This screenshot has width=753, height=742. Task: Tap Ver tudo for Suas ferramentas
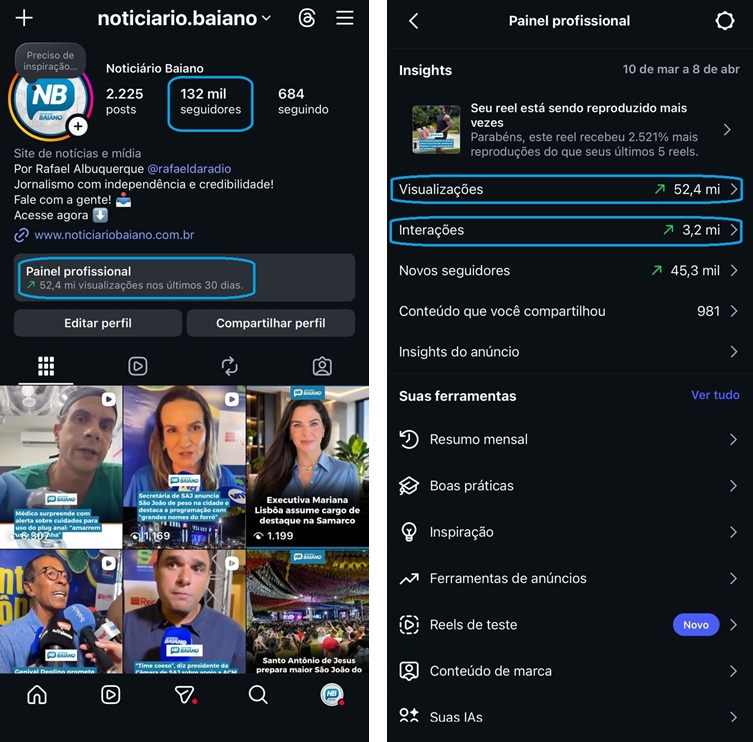click(x=715, y=395)
